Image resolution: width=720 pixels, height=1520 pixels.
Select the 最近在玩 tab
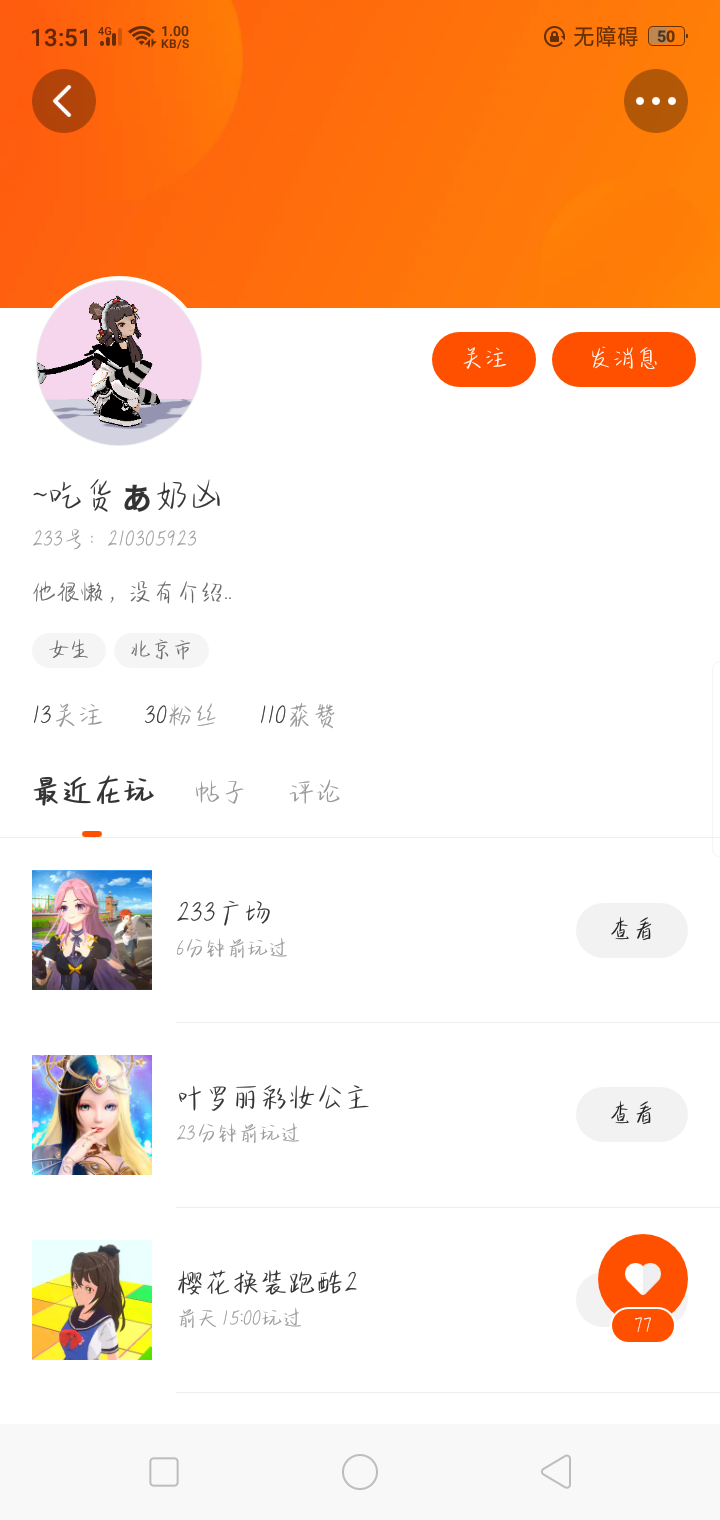93,793
